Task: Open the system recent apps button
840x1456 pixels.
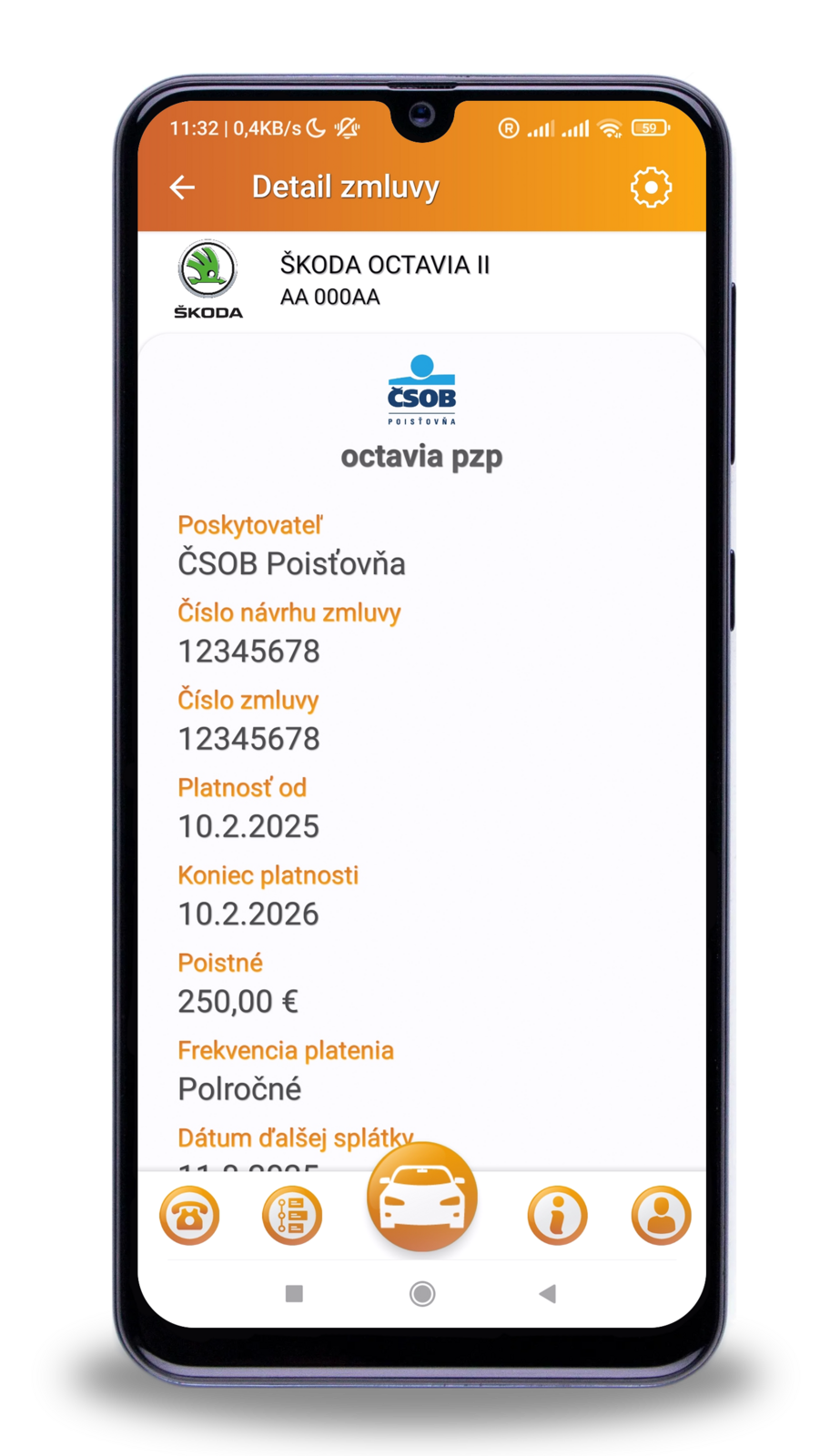Action: (294, 1293)
